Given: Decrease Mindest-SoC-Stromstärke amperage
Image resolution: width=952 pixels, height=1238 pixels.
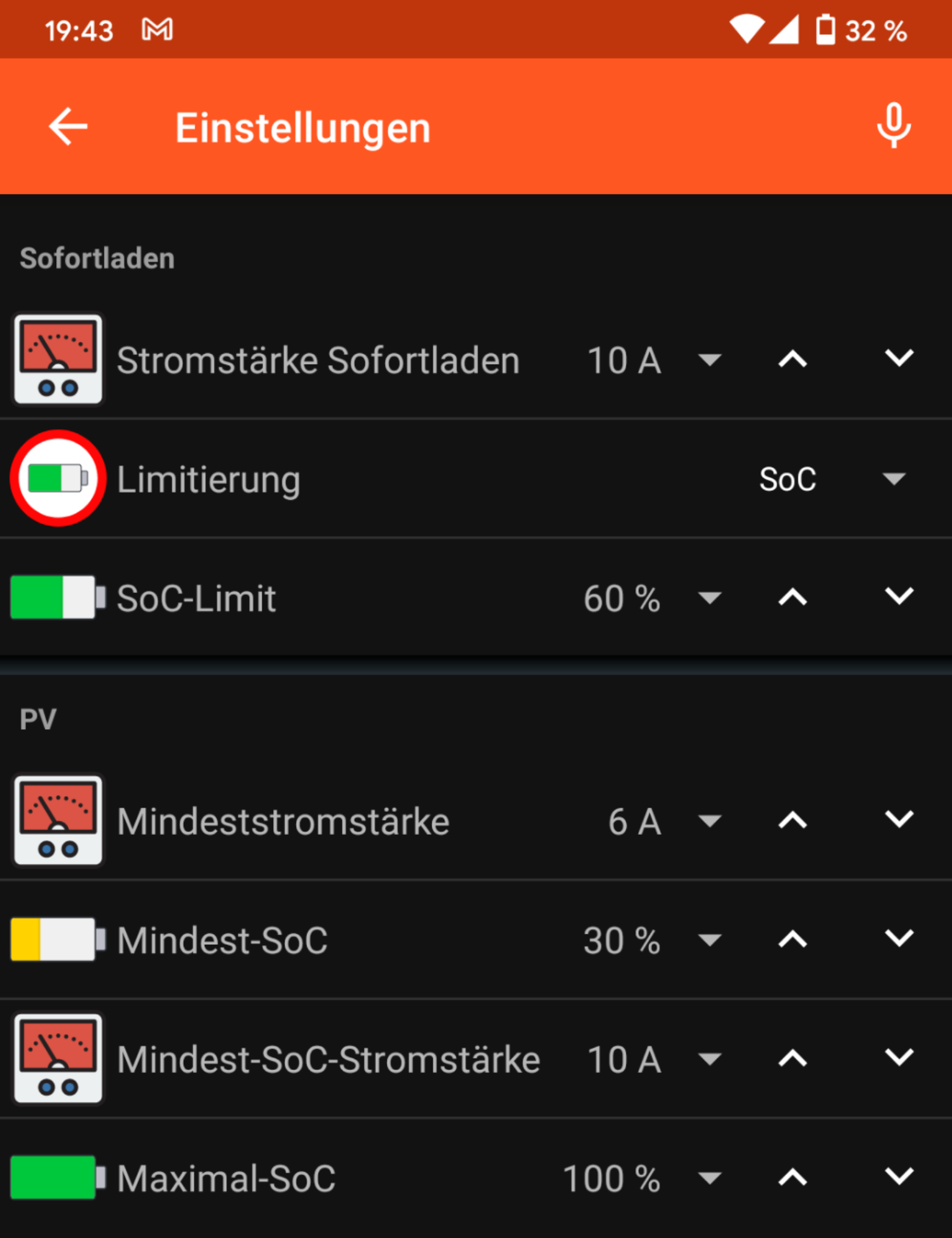Looking at the screenshot, I should pyautogui.click(x=899, y=1057).
